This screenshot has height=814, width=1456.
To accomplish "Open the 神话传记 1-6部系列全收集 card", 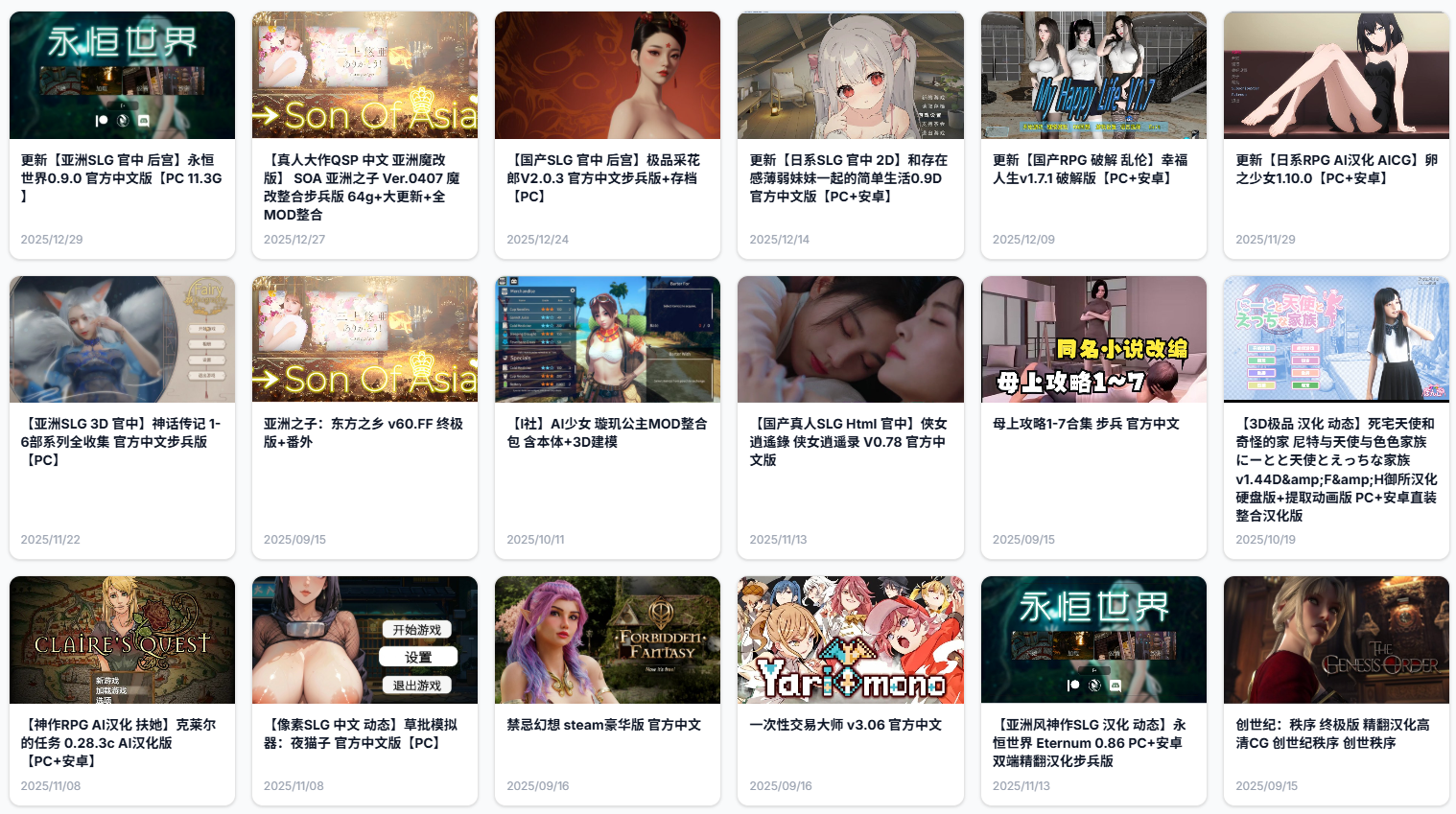I will click(122, 441).
